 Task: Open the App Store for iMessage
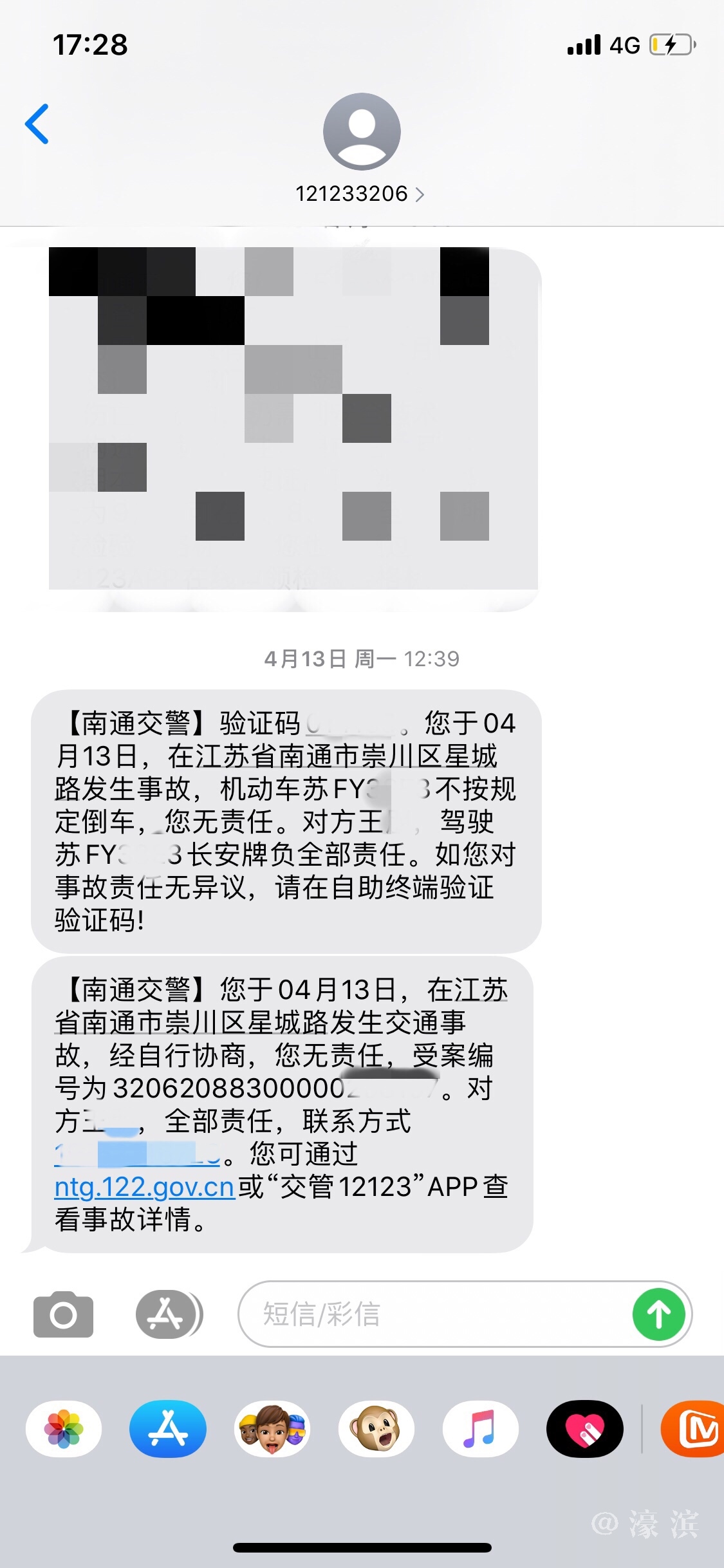pyautogui.click(x=168, y=1429)
